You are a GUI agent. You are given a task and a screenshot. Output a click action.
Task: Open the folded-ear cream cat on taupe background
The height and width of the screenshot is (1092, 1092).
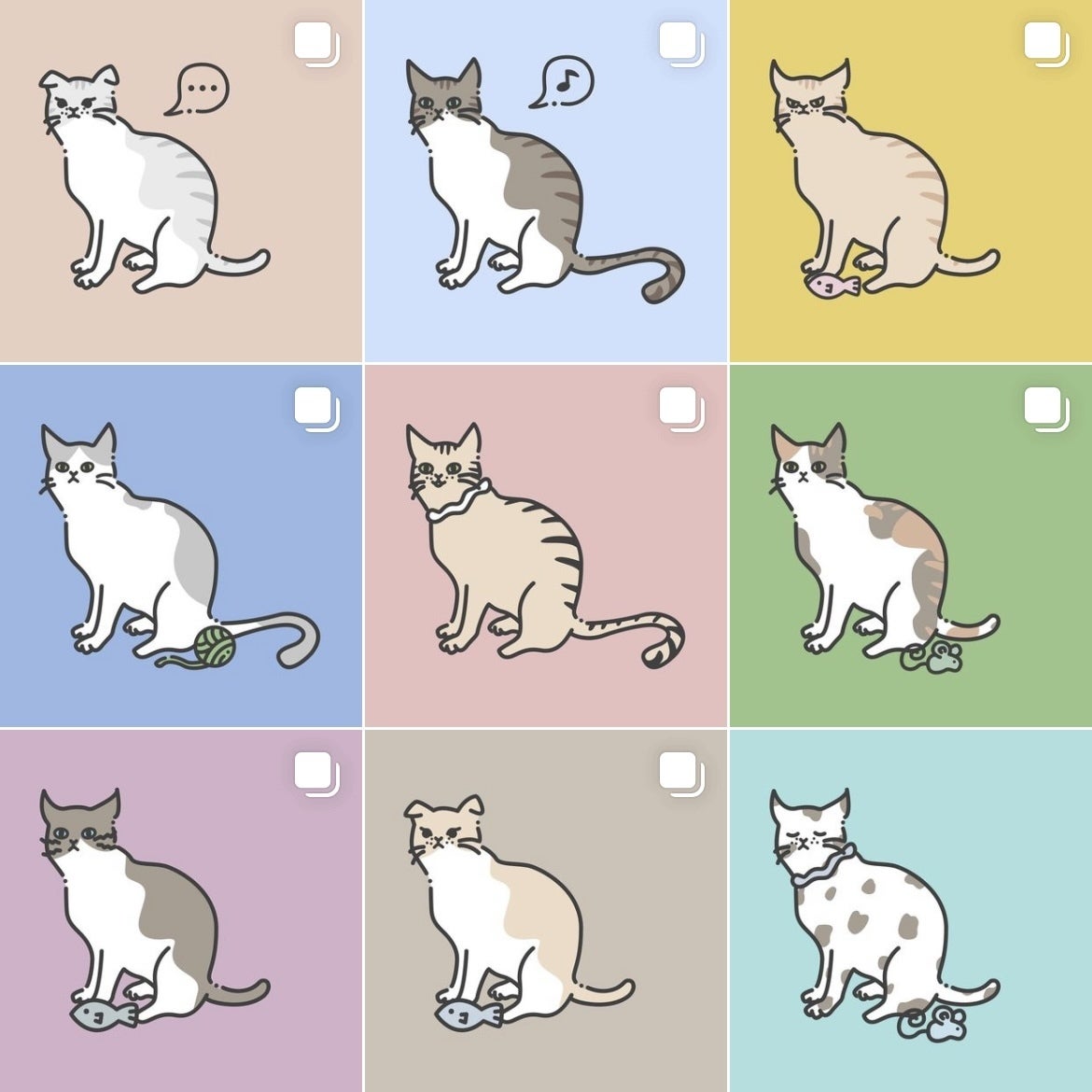545,910
